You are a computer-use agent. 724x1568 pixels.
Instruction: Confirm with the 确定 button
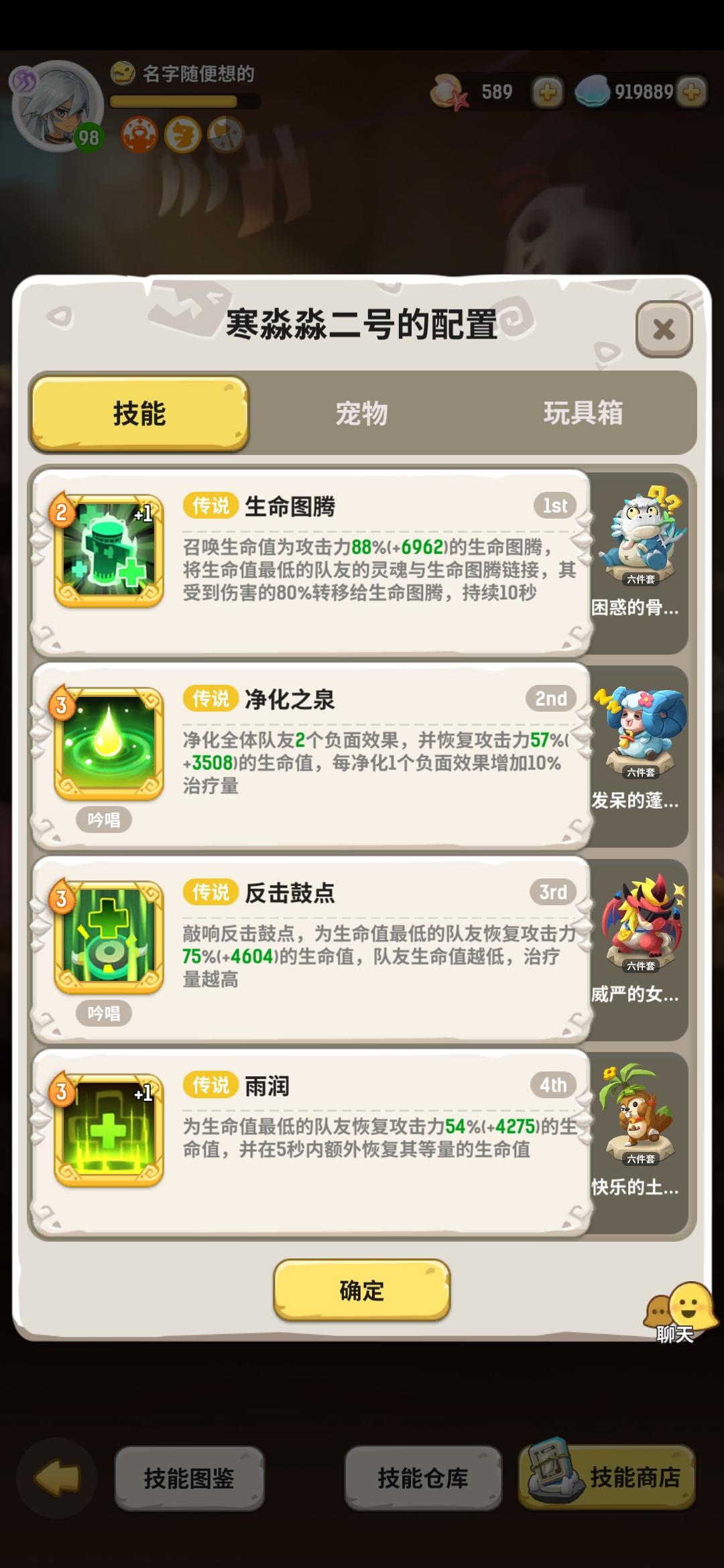click(362, 1290)
